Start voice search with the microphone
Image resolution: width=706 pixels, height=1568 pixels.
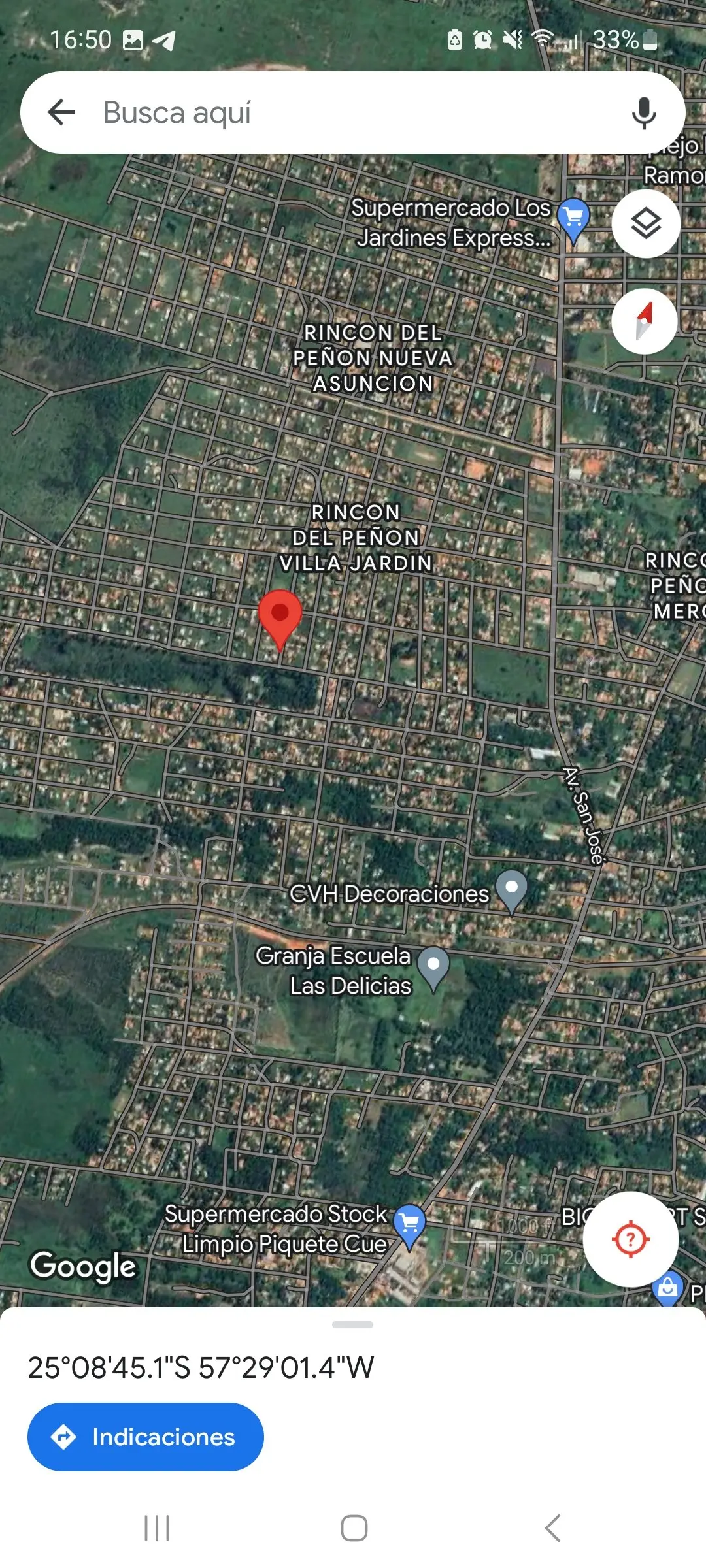point(644,112)
